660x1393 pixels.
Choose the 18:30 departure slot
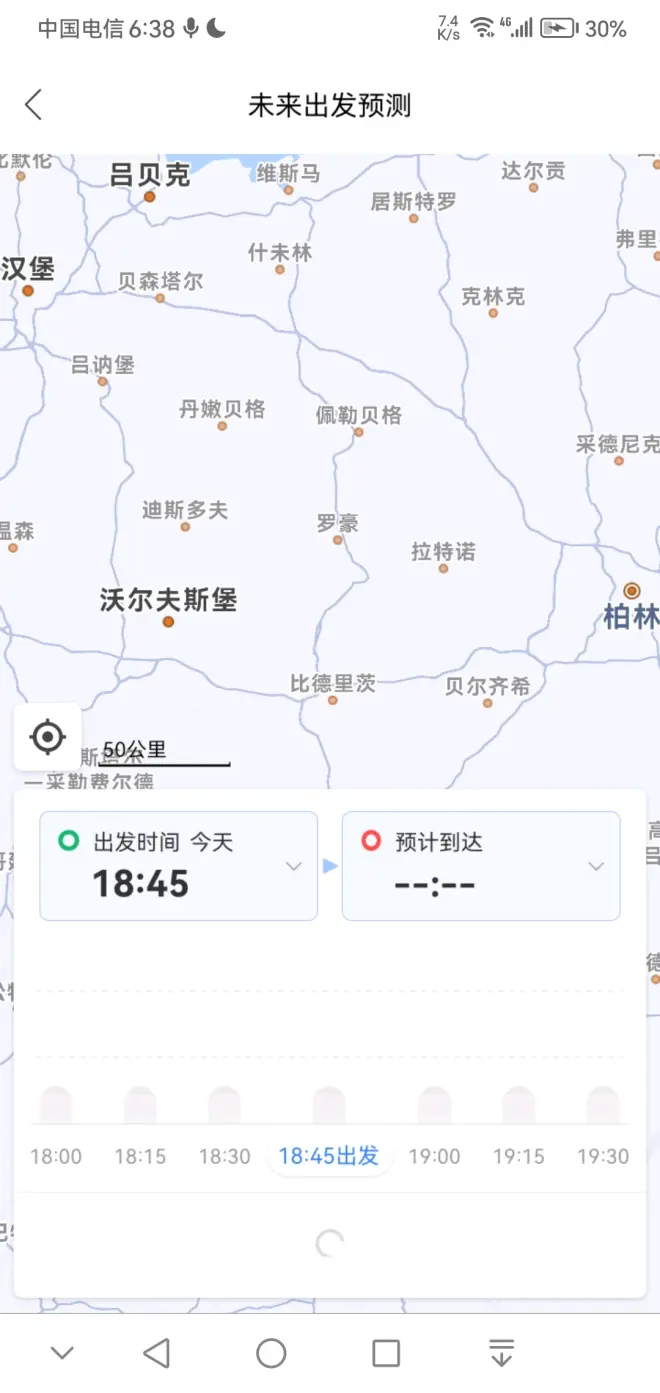tap(224, 1156)
